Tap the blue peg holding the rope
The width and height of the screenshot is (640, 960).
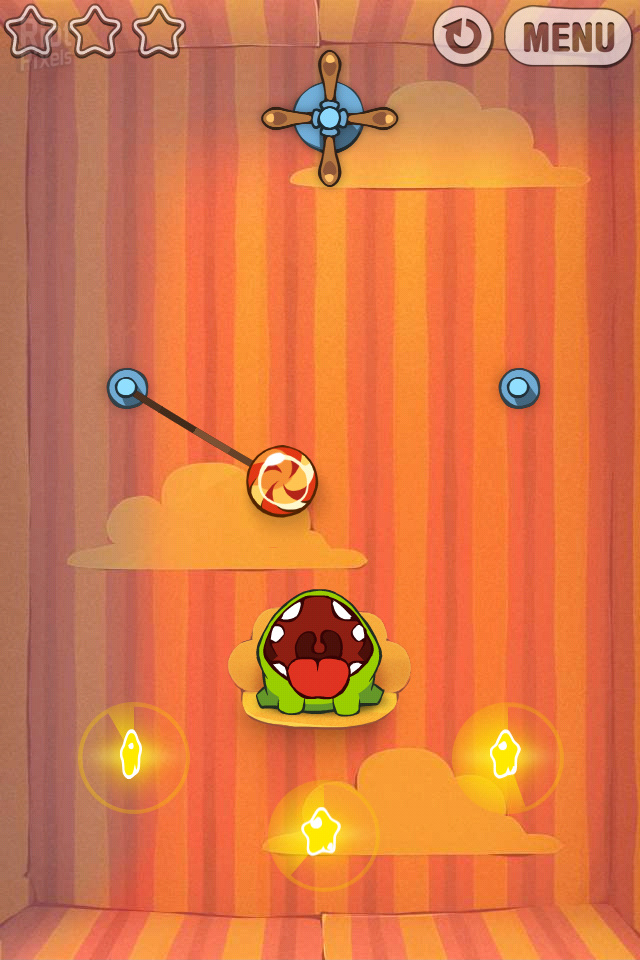pos(127,388)
